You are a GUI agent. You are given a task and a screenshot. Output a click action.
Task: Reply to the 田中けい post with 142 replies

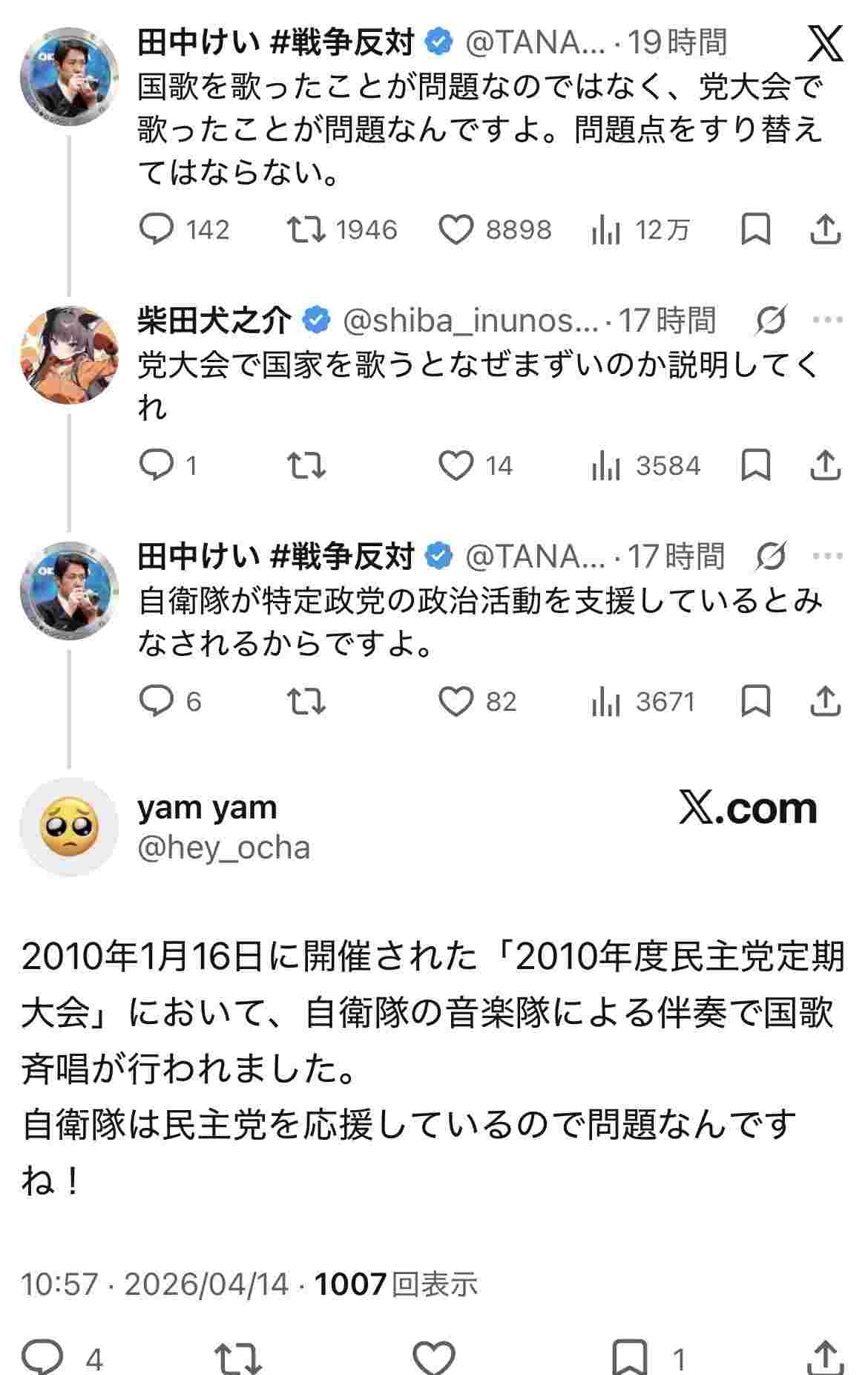click(x=157, y=230)
